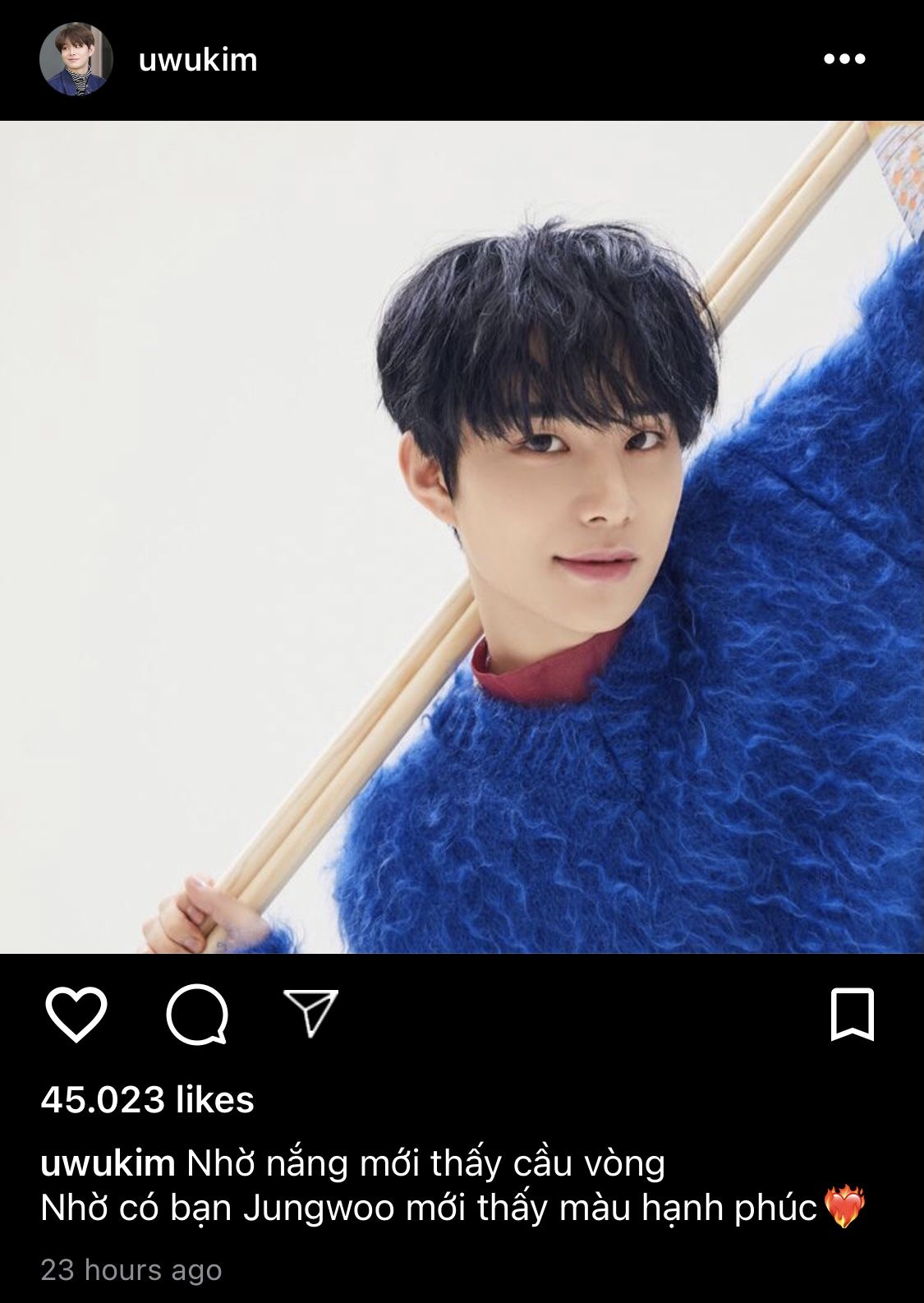Share the post via paper plane
Screen dimensions: 924x1303
tap(310, 1012)
